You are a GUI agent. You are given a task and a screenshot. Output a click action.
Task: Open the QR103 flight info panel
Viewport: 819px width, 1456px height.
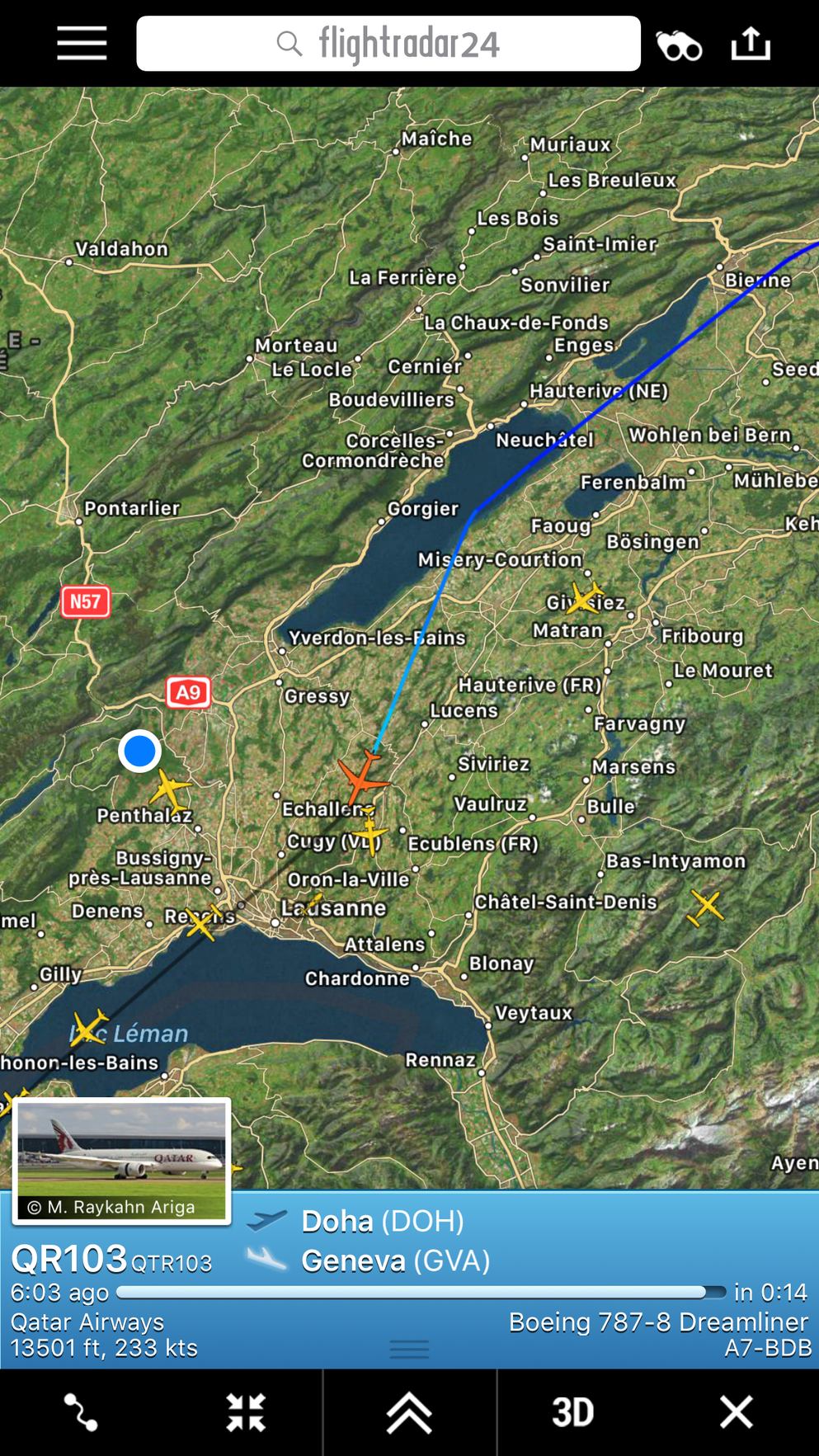pyautogui.click(x=409, y=1279)
